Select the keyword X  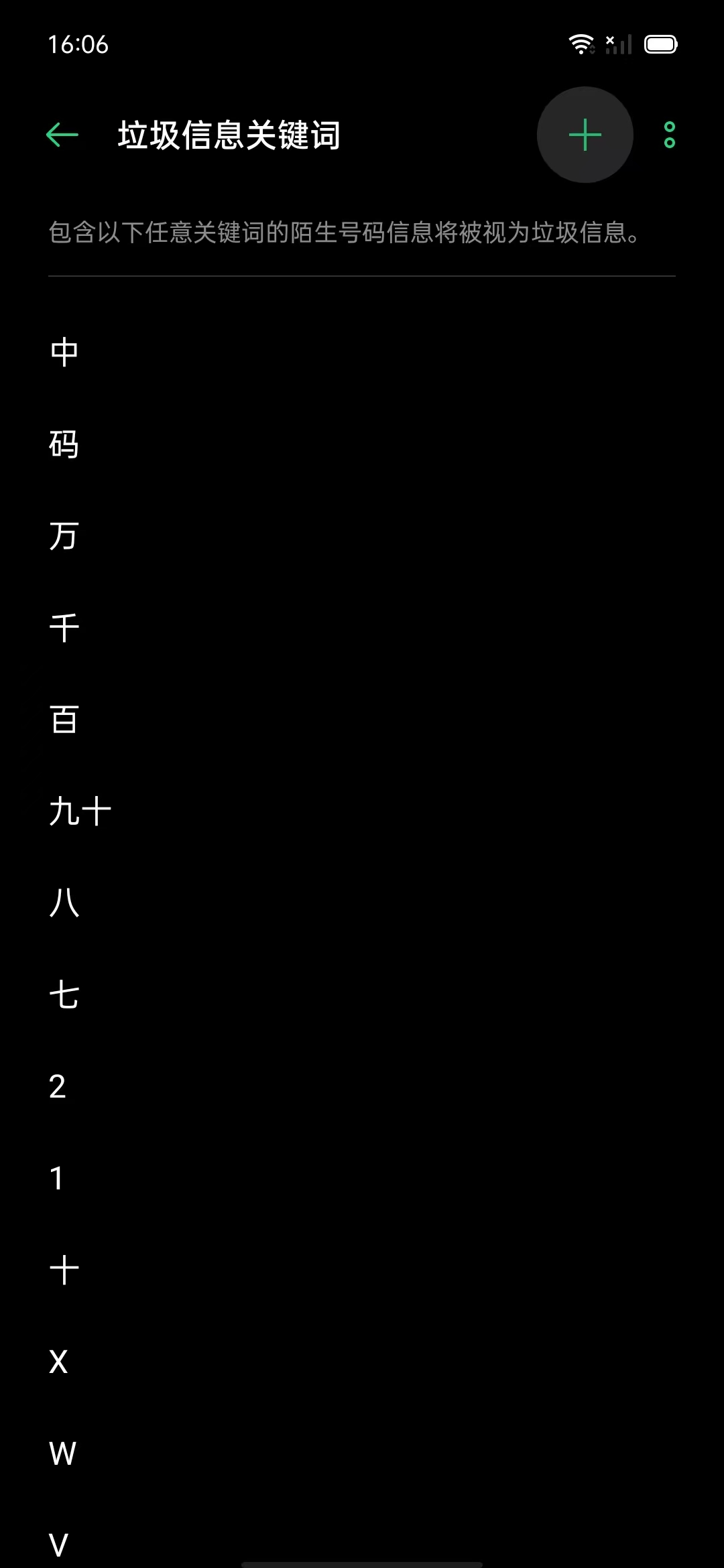pyautogui.click(x=59, y=1362)
